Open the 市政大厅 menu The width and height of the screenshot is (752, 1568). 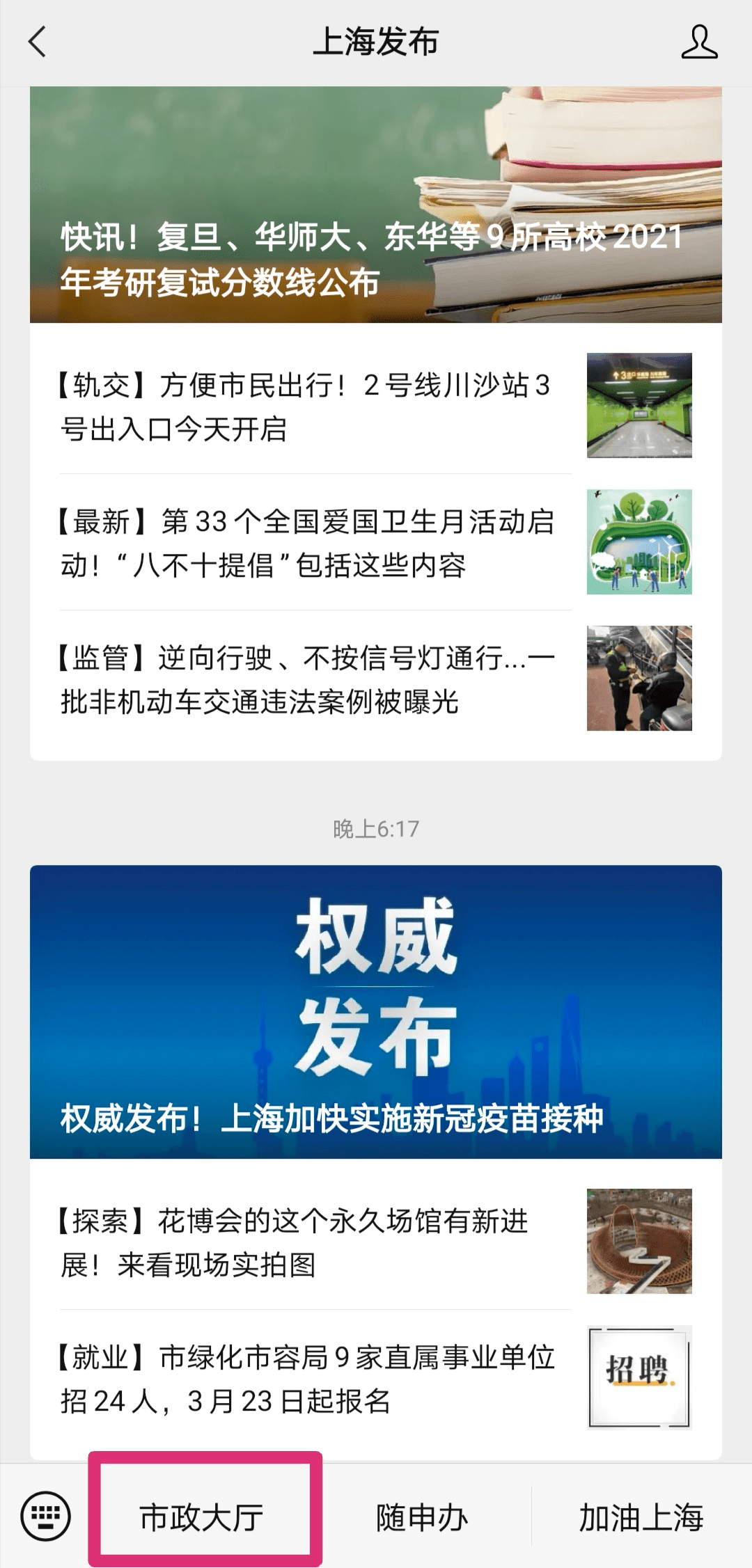202,1516
